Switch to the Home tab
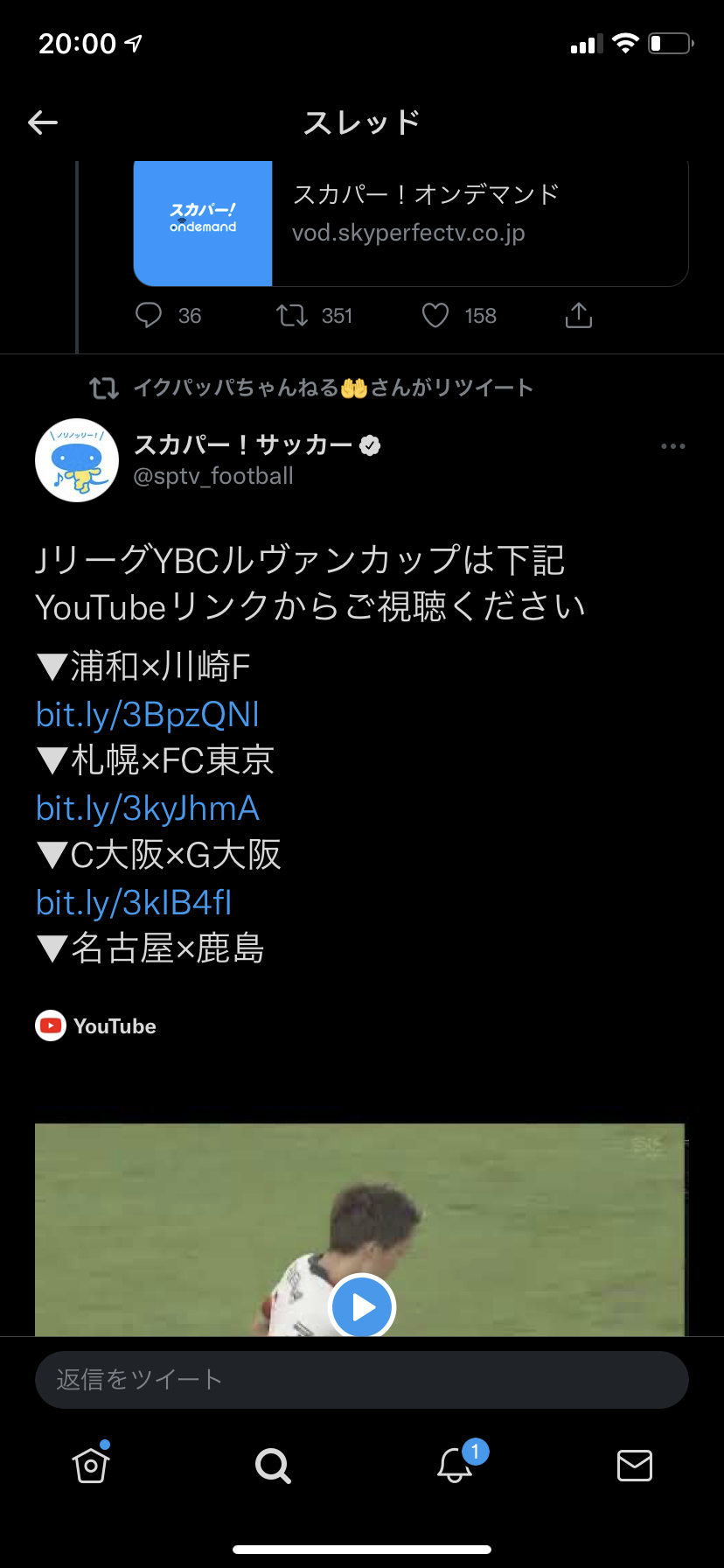 [x=91, y=1465]
